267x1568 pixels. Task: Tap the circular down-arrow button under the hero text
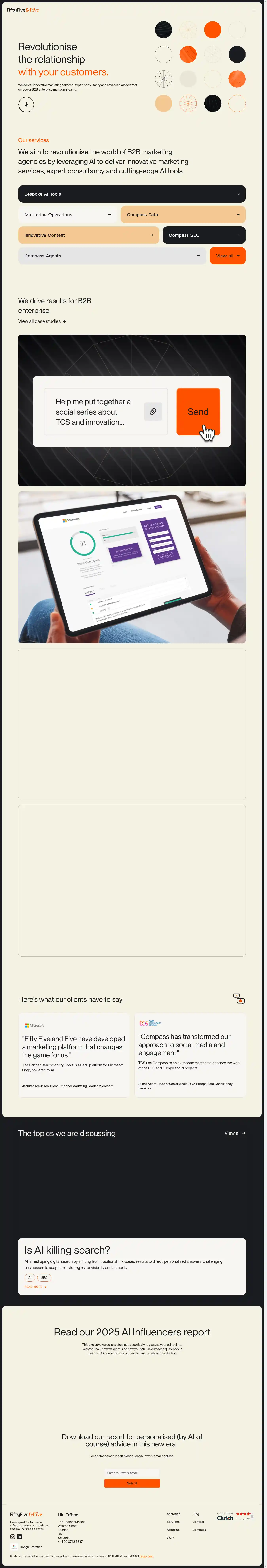click(x=26, y=105)
